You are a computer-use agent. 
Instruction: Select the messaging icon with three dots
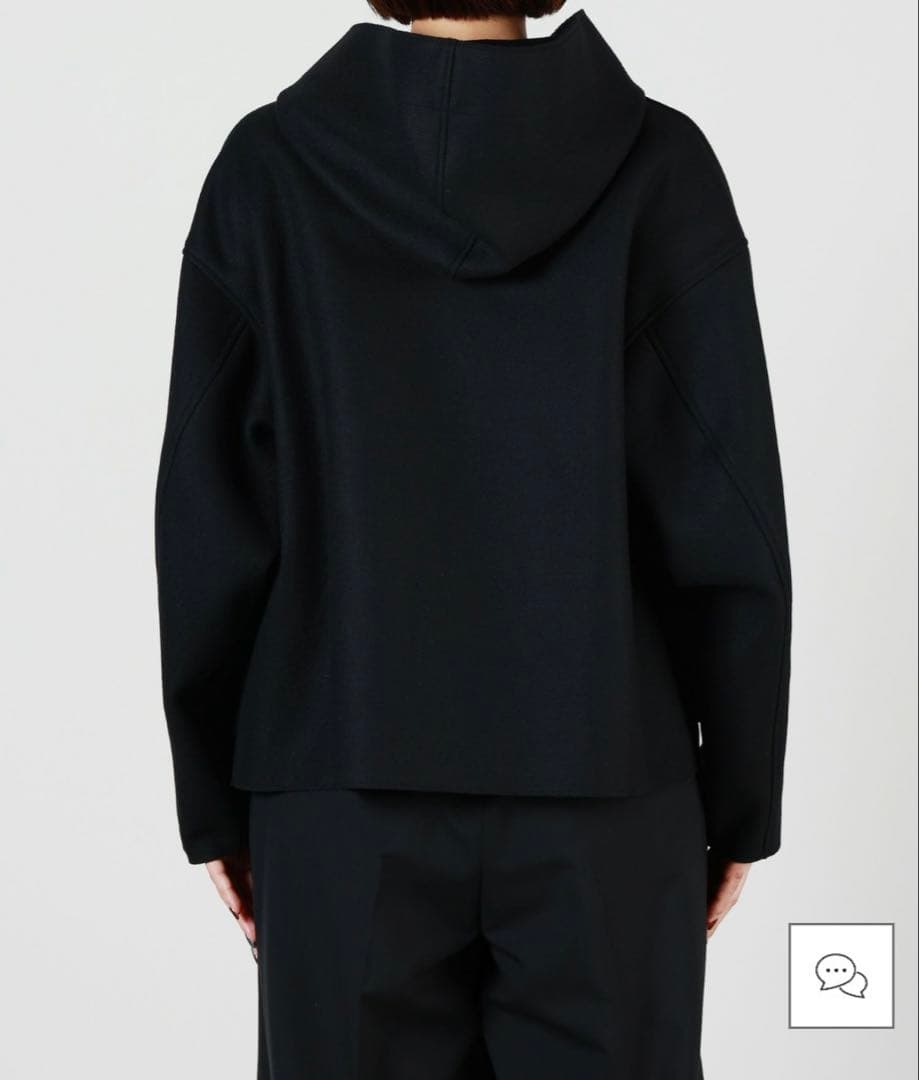point(836,968)
